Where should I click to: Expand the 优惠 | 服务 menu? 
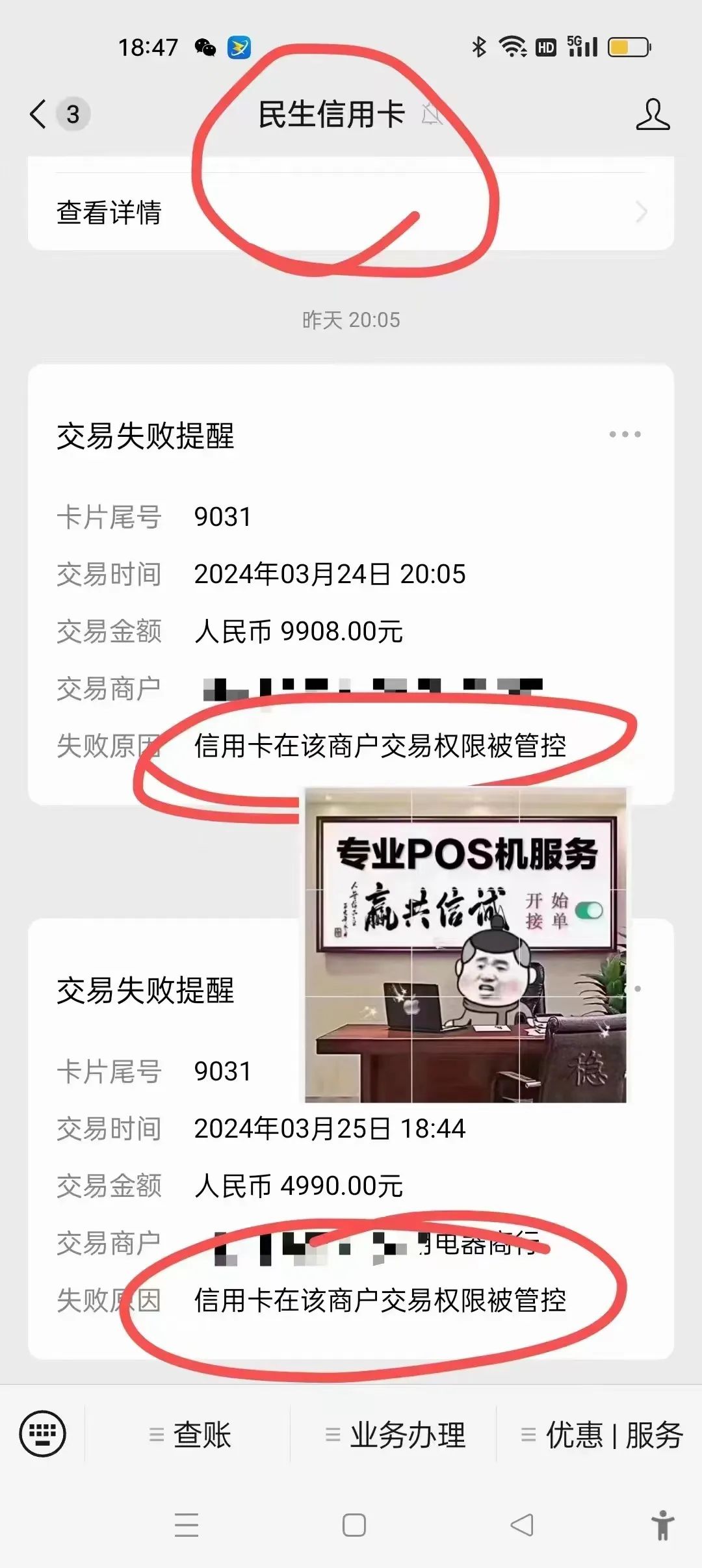(x=601, y=1435)
